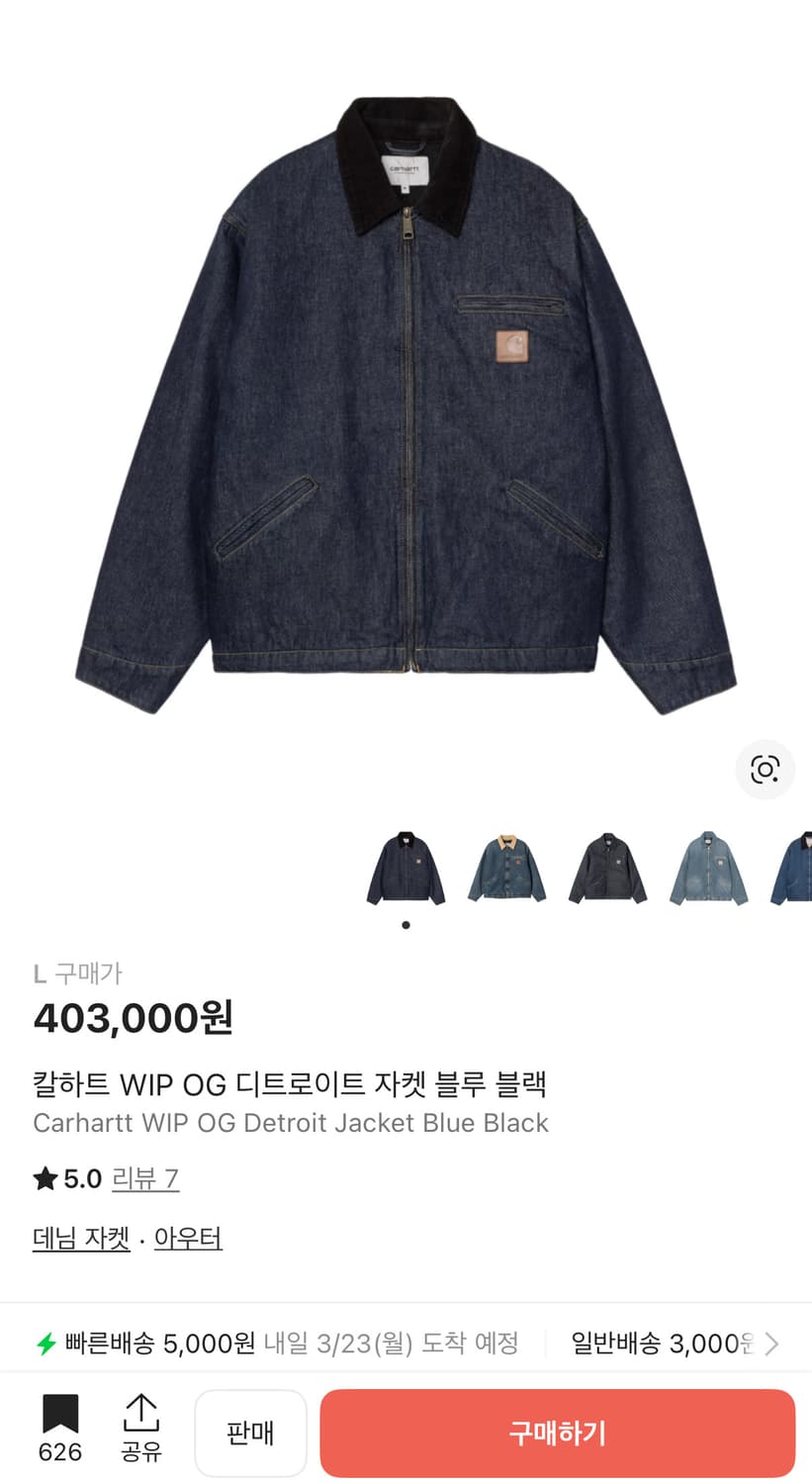812x1484 pixels.
Task: Open the image lens search tool
Action: pos(766,770)
